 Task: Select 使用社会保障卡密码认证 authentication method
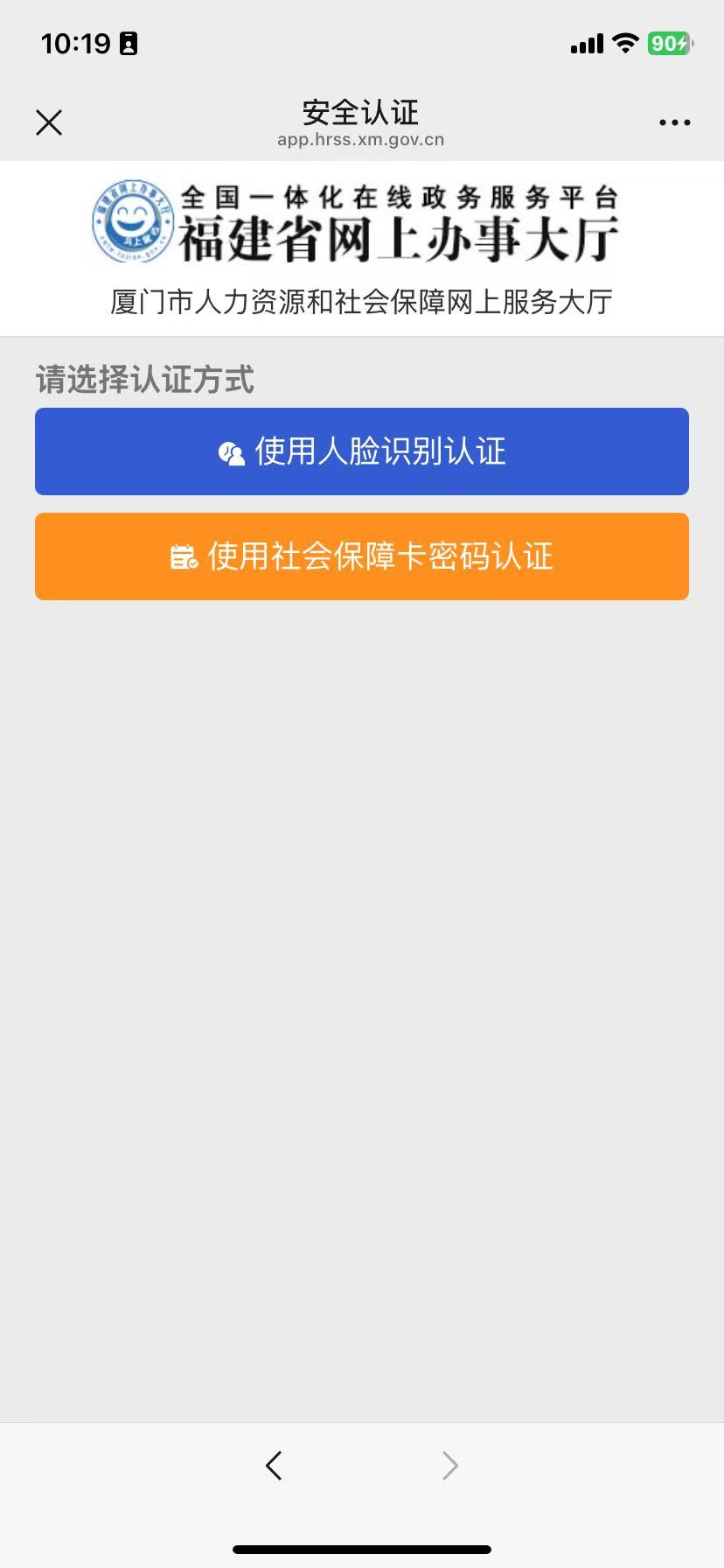(361, 556)
